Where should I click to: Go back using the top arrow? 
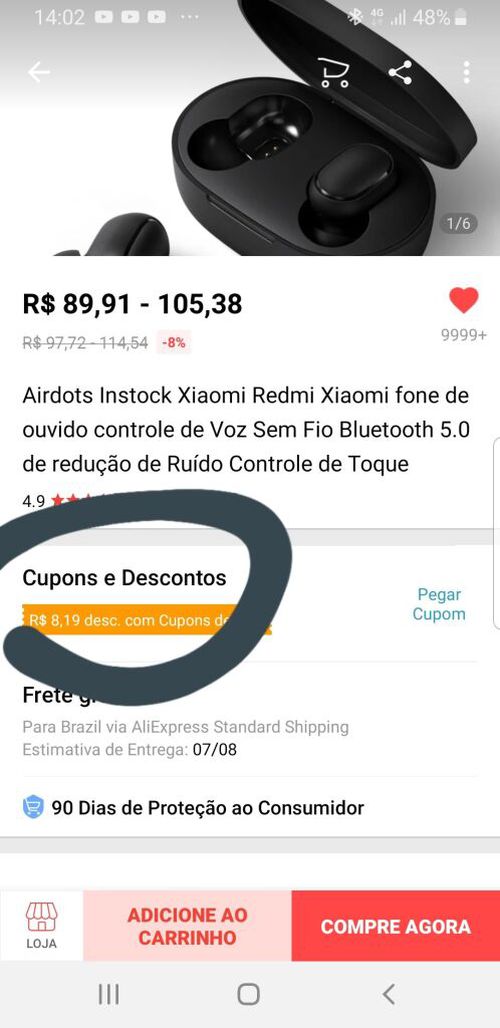point(39,73)
